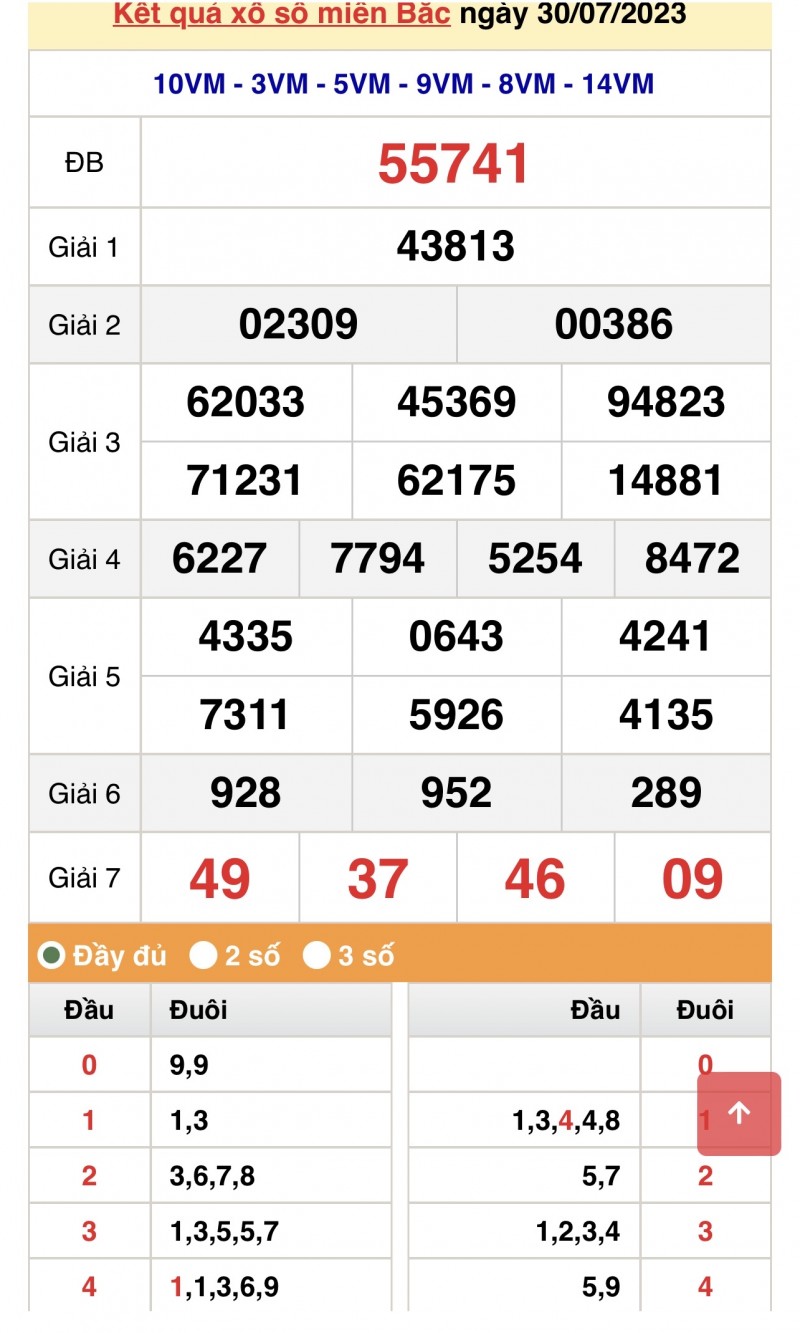
Task: Select the Đầy đủ display option
Action: pos(52,956)
